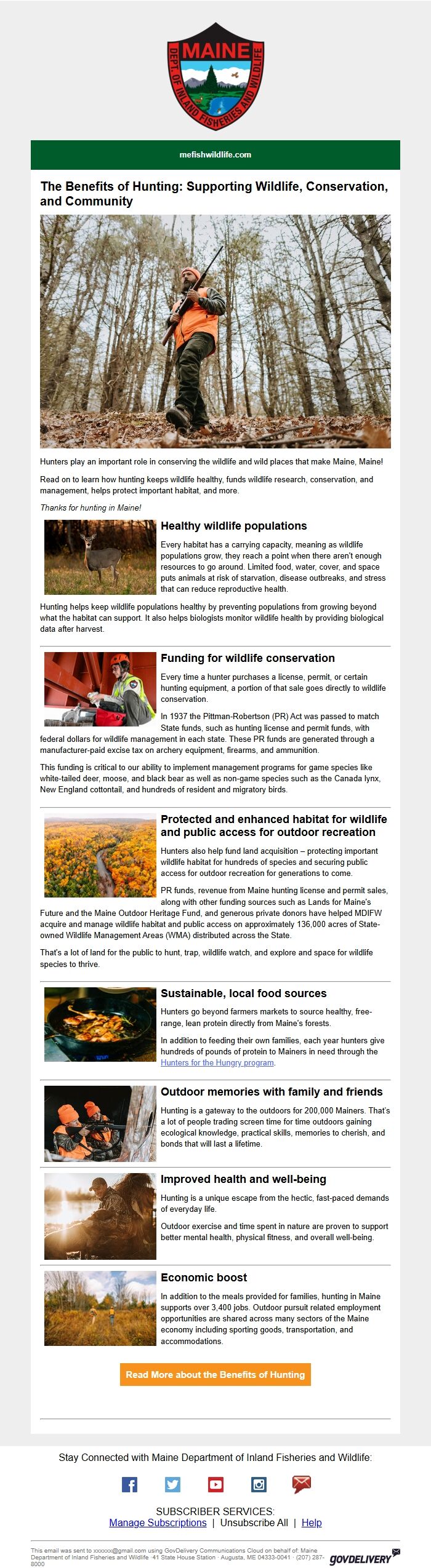
Task: Select Manage Subscriptions
Action: click(158, 1522)
